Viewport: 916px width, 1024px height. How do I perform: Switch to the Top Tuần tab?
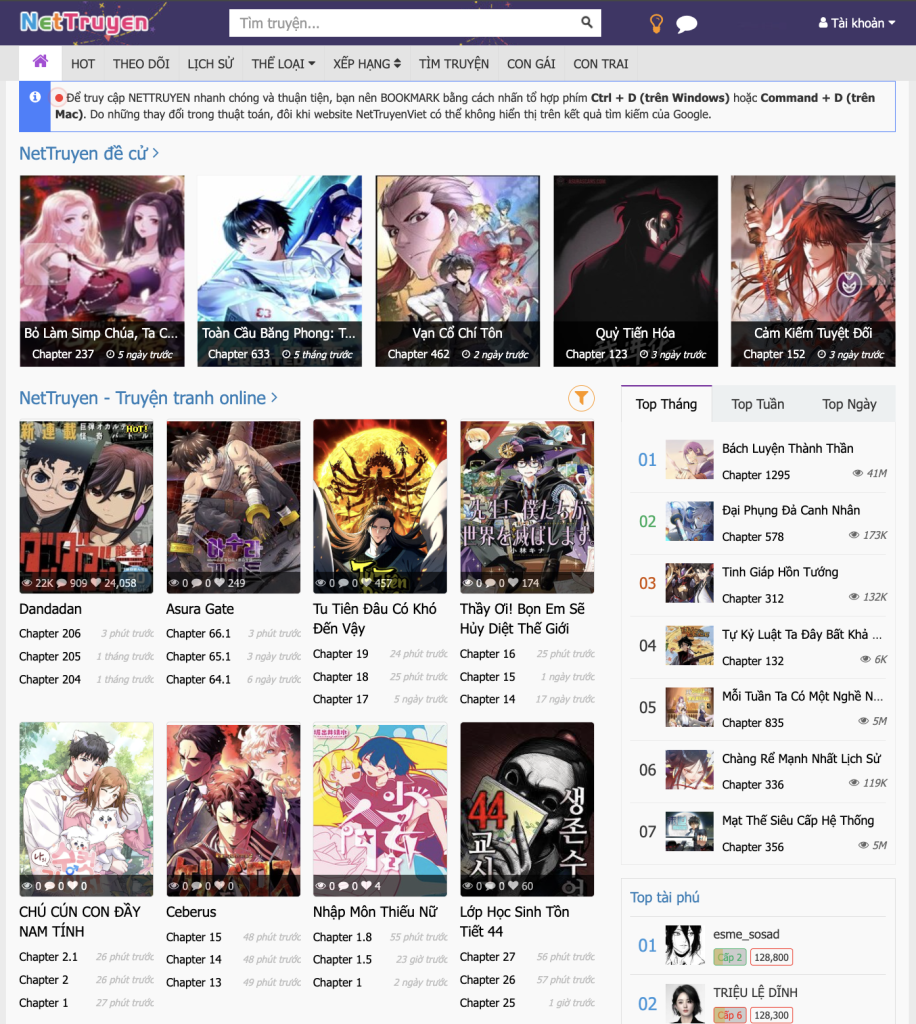click(x=757, y=404)
